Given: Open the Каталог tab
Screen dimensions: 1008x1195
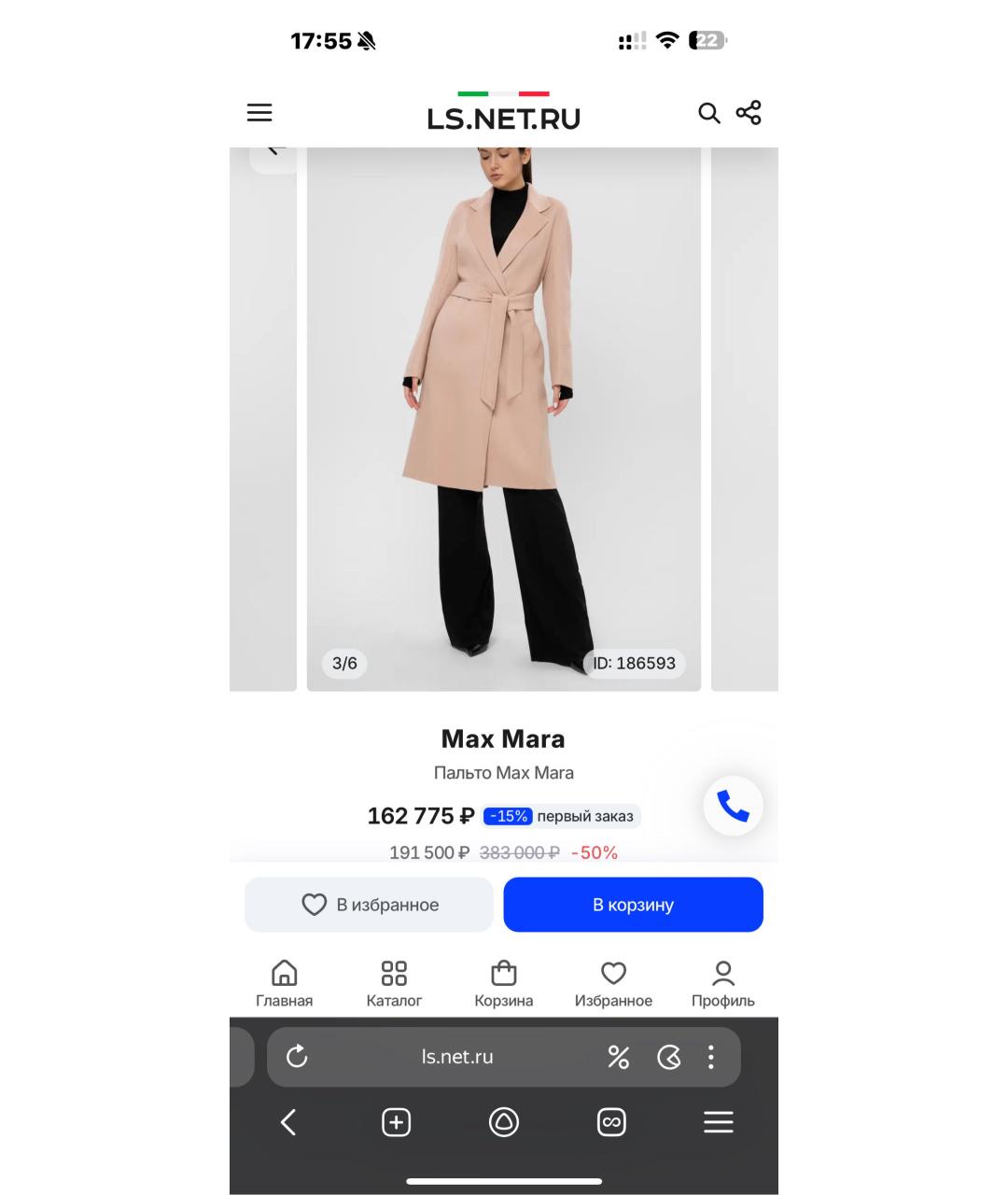Looking at the screenshot, I should (x=394, y=984).
